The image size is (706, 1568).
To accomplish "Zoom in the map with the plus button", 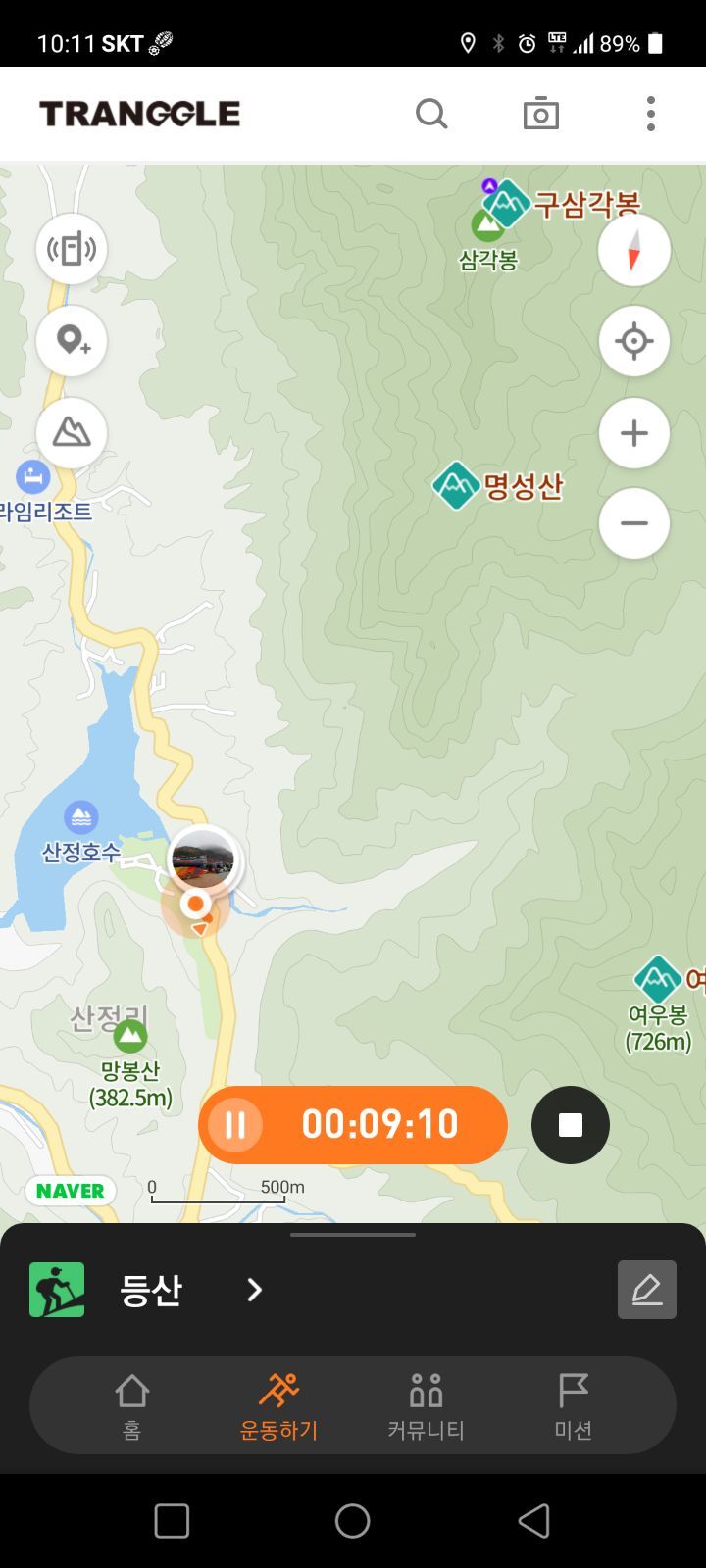I will (634, 432).
